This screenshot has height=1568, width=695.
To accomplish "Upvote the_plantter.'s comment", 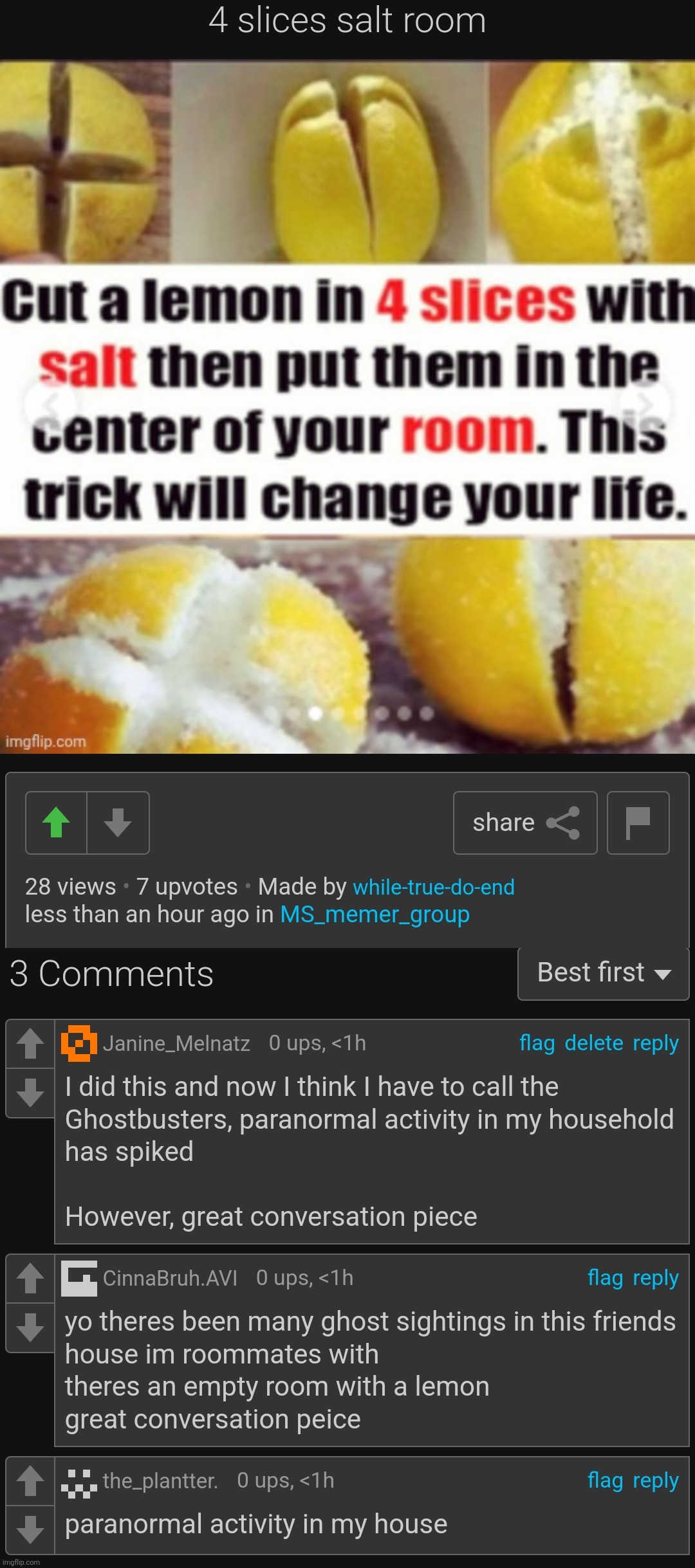I will click(30, 1481).
